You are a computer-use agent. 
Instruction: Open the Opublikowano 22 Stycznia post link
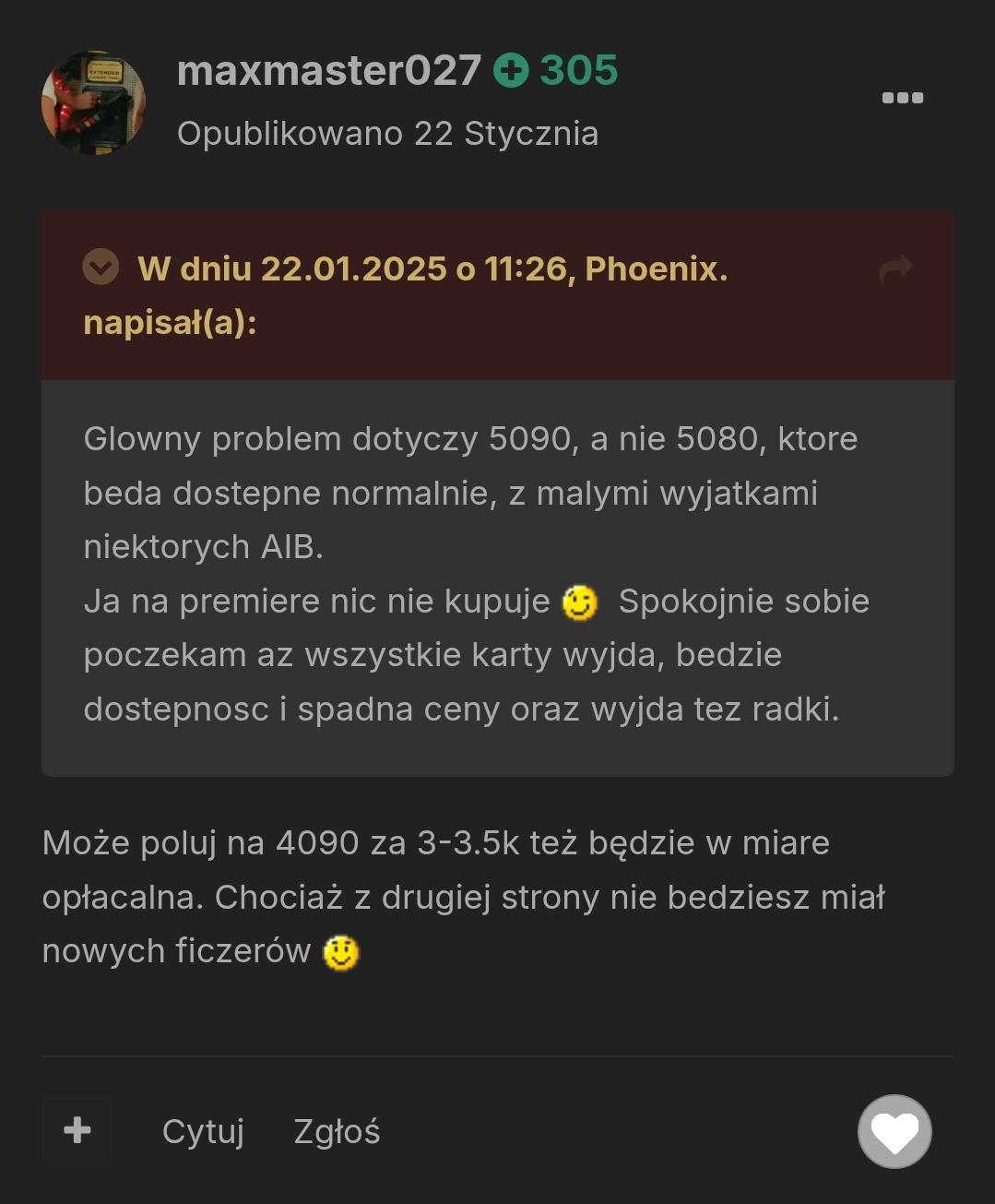tap(387, 134)
